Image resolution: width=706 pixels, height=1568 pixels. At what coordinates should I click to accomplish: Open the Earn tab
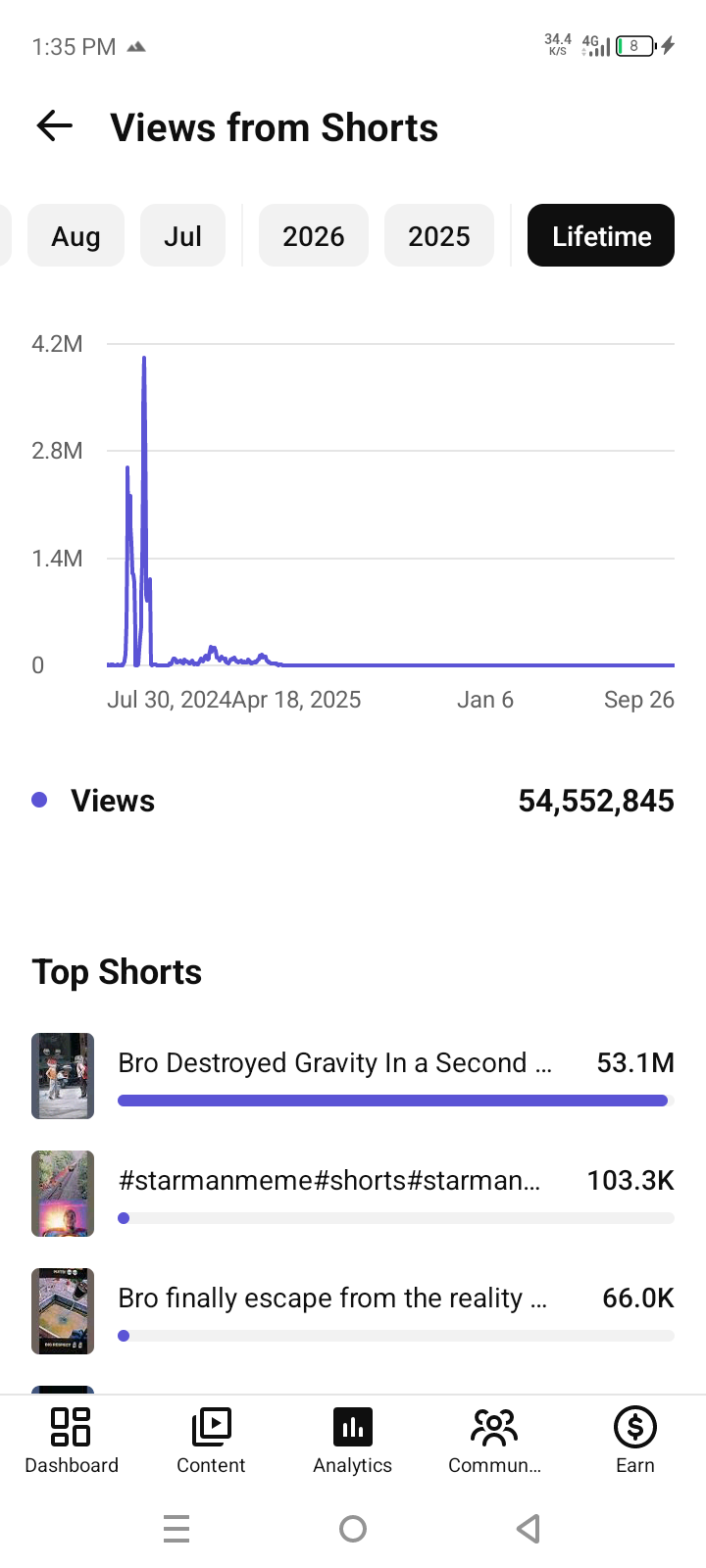coord(635,1440)
